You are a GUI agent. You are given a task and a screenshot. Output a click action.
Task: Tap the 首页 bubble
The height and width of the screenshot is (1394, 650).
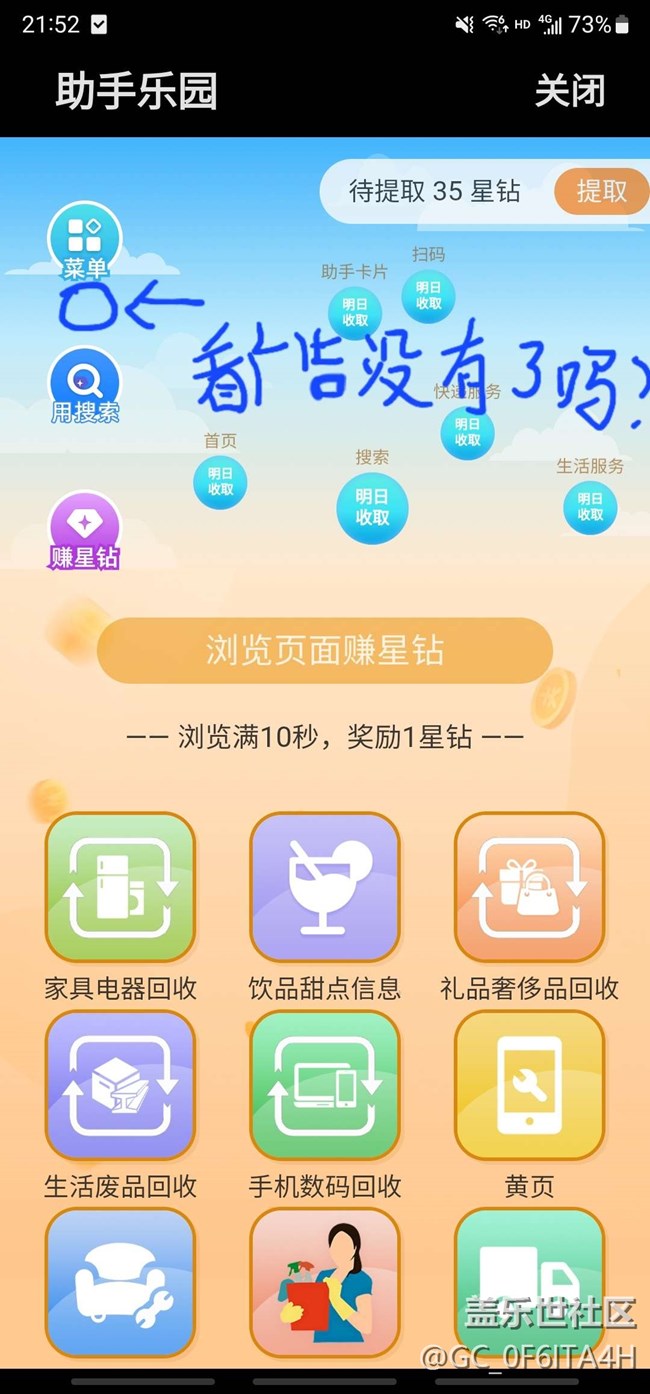click(x=220, y=482)
